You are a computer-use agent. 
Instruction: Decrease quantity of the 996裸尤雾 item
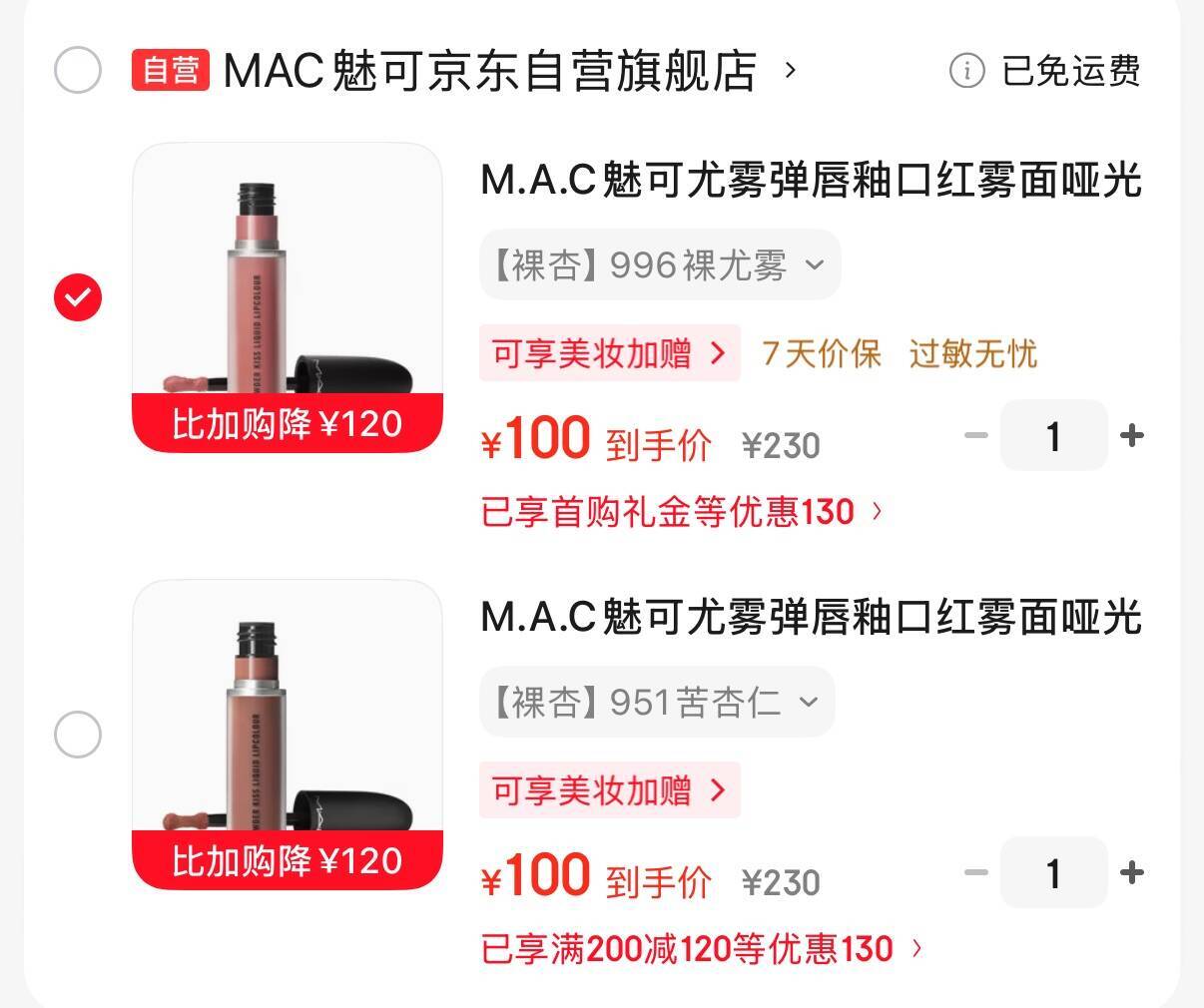[x=975, y=435]
